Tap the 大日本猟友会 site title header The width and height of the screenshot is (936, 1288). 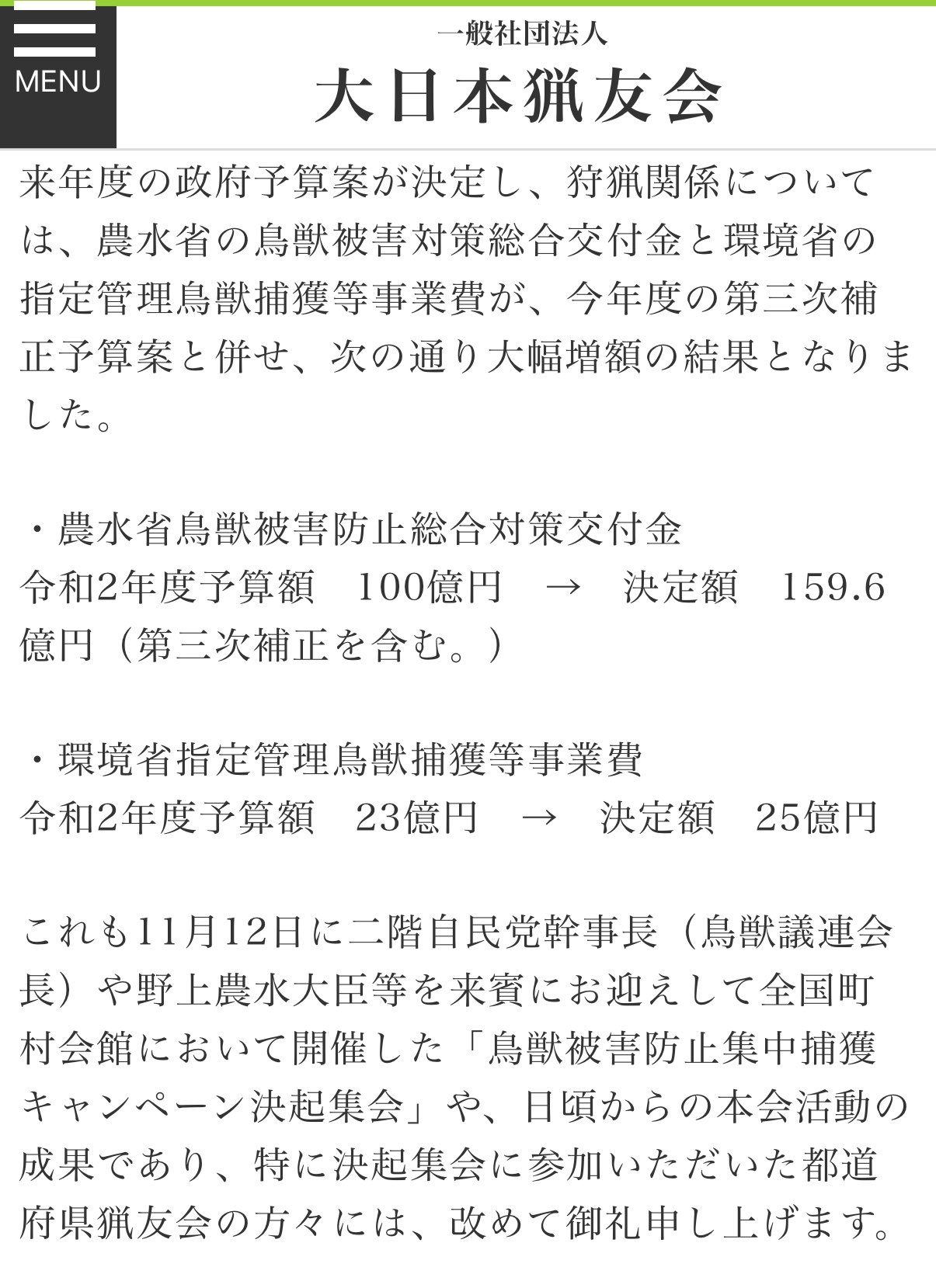[519, 97]
